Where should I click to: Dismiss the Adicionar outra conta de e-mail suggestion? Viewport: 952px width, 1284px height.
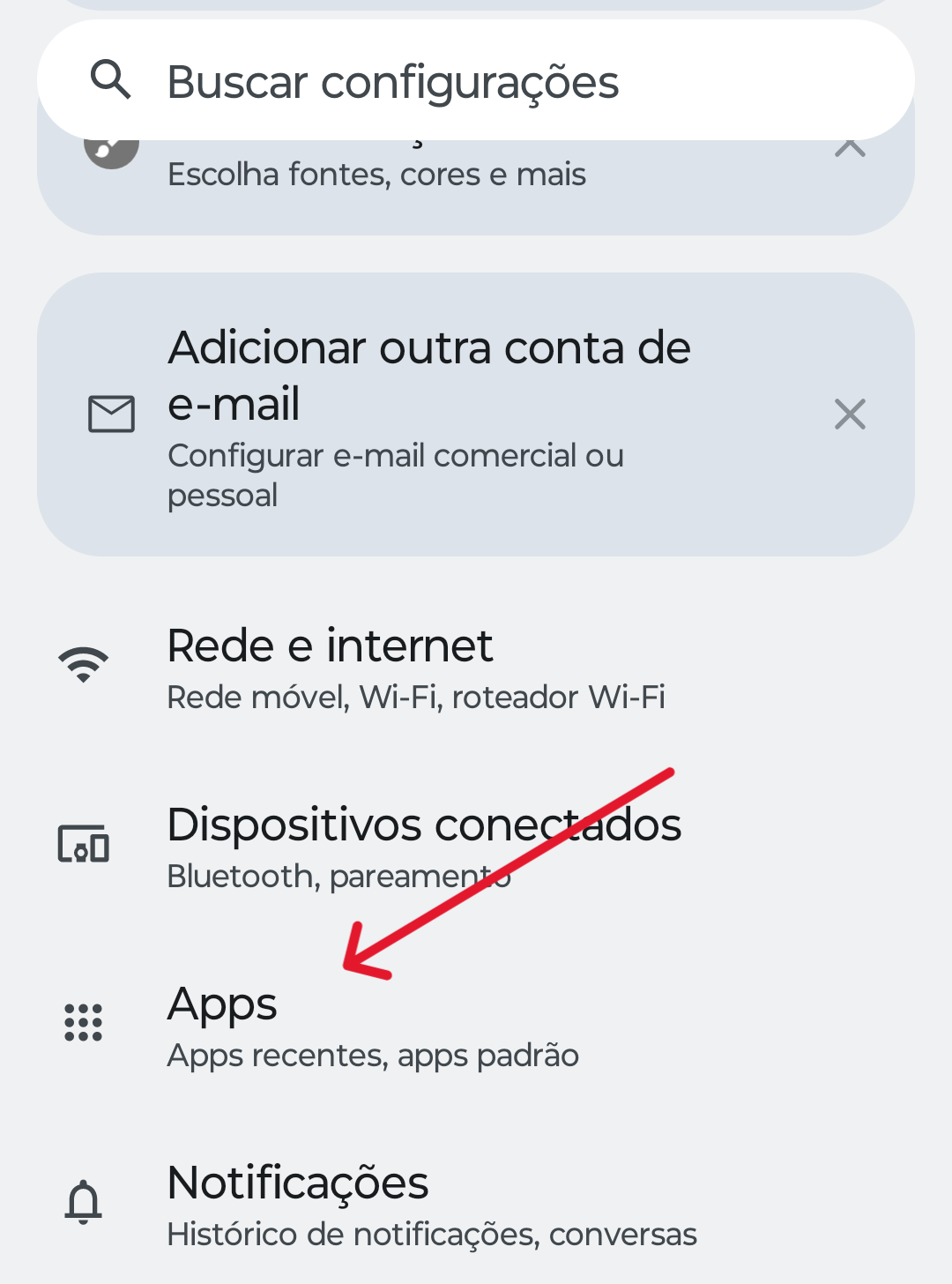[849, 414]
